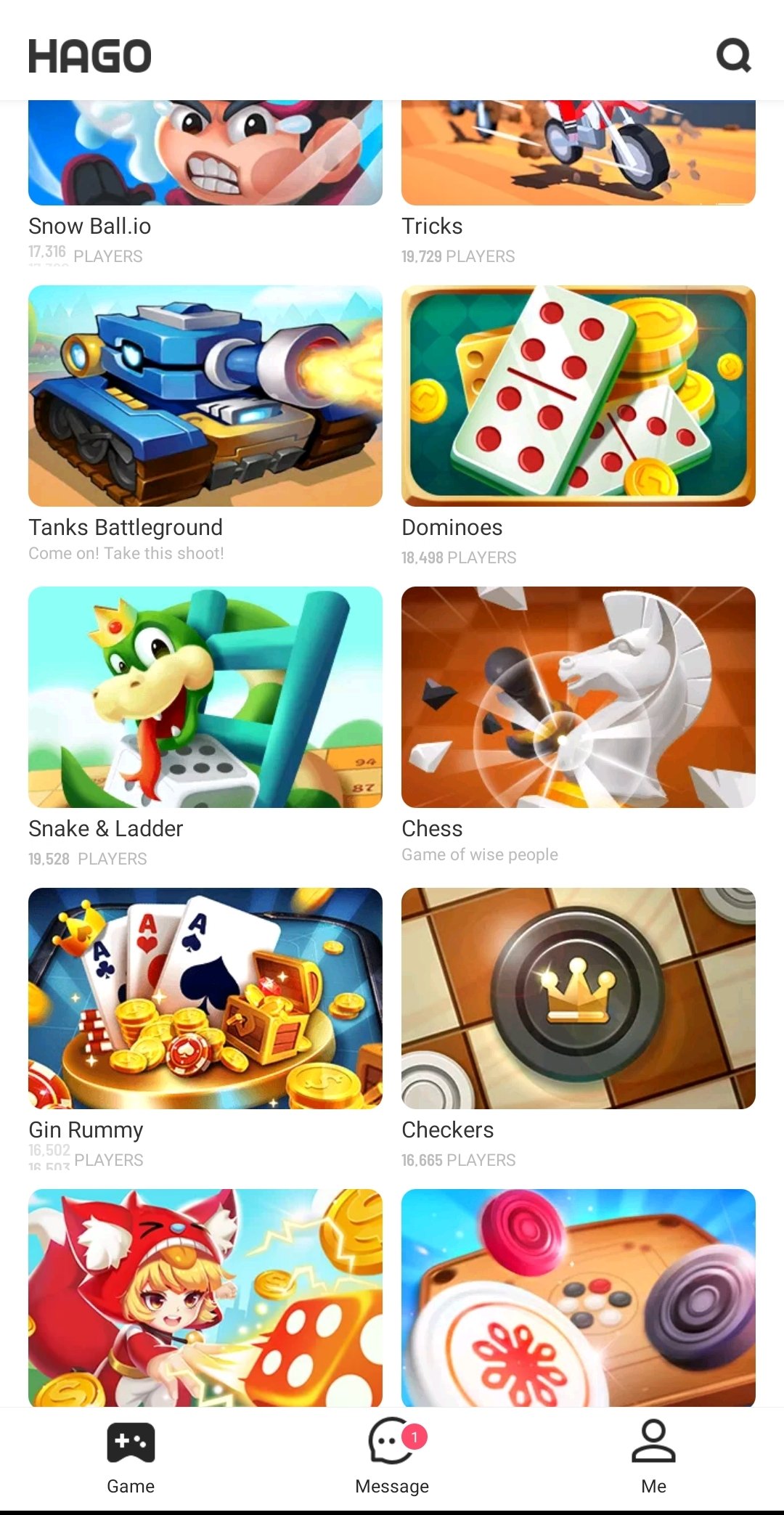This screenshot has width=784, height=1515.
Task: Switch to the Game tab
Action: (x=131, y=1458)
